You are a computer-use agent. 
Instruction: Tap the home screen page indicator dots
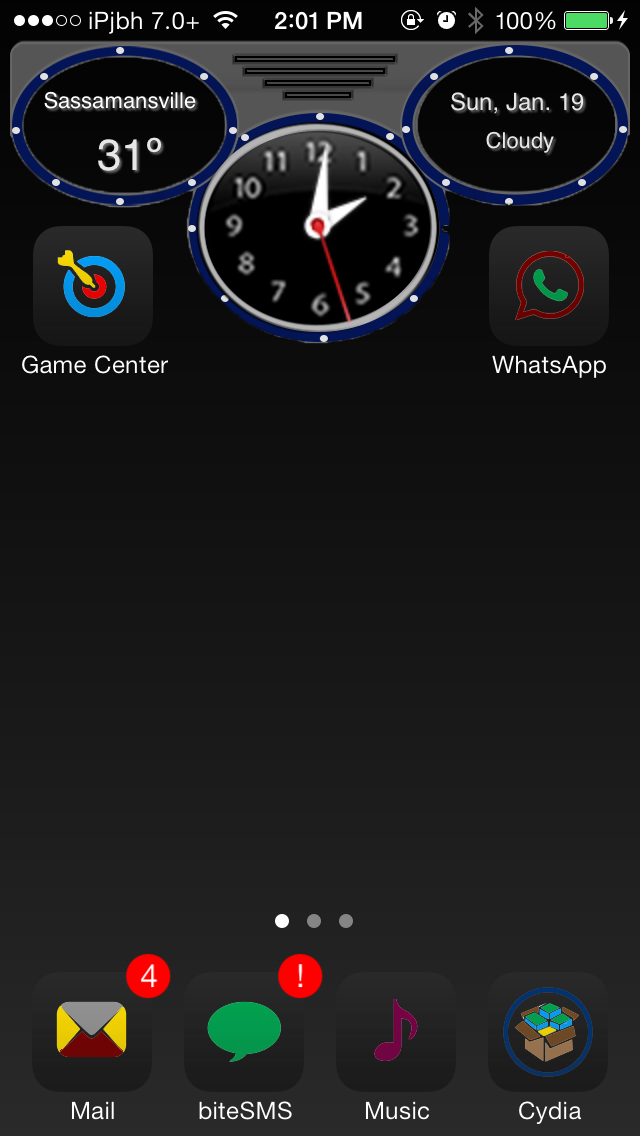tap(314, 921)
